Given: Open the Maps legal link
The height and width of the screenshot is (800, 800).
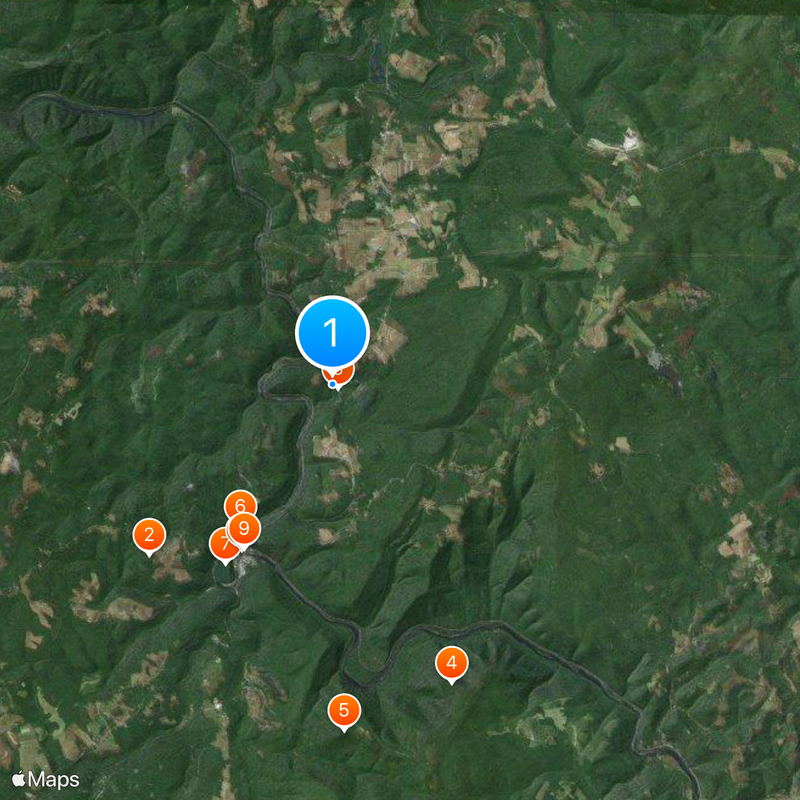Looking at the screenshot, I should pos(46,778).
